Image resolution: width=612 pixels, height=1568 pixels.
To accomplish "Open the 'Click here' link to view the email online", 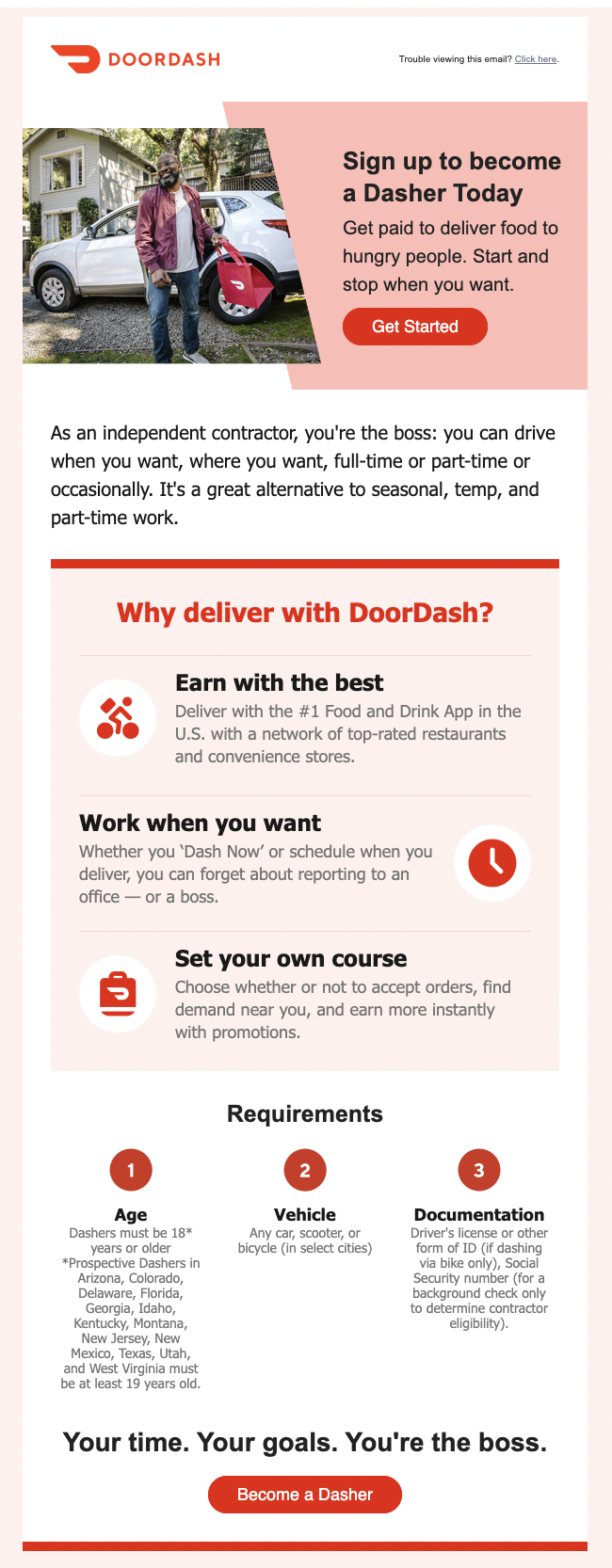I will (x=536, y=59).
